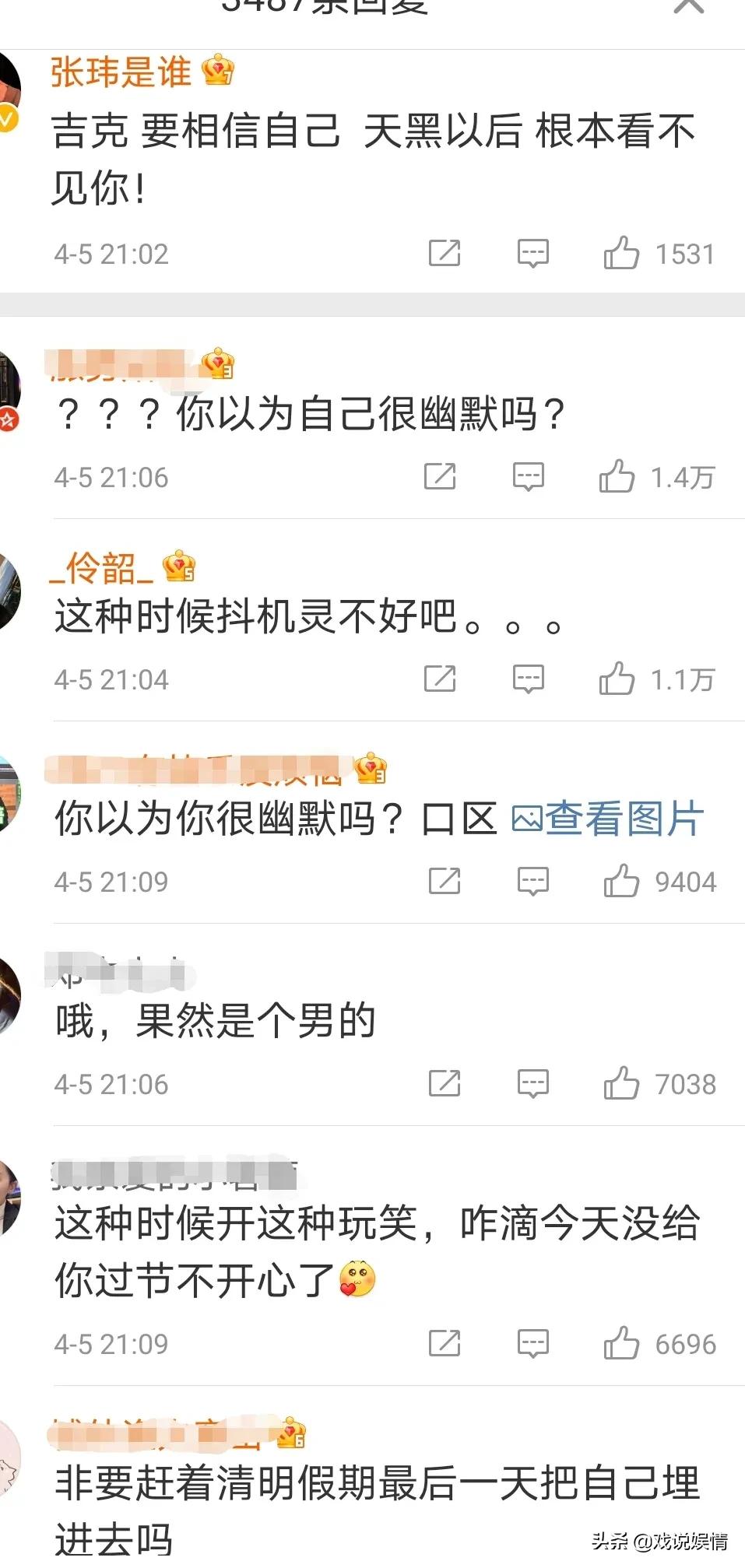Image resolution: width=745 pixels, height=1568 pixels.
Task: Like the comment "哦，果然是个男的"
Action: (x=621, y=1084)
